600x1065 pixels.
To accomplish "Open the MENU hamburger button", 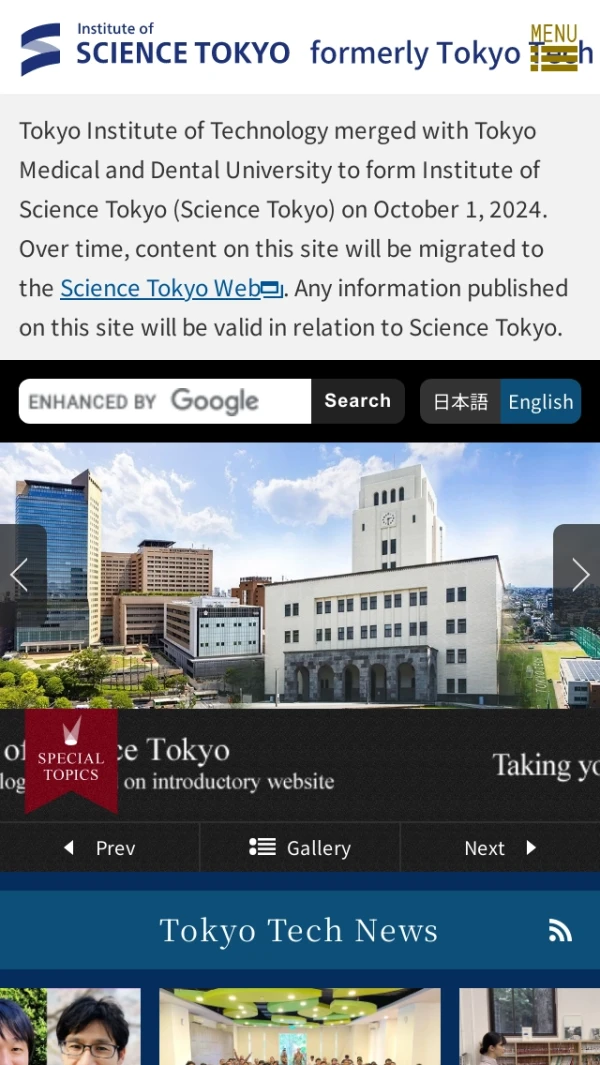I will [554, 48].
